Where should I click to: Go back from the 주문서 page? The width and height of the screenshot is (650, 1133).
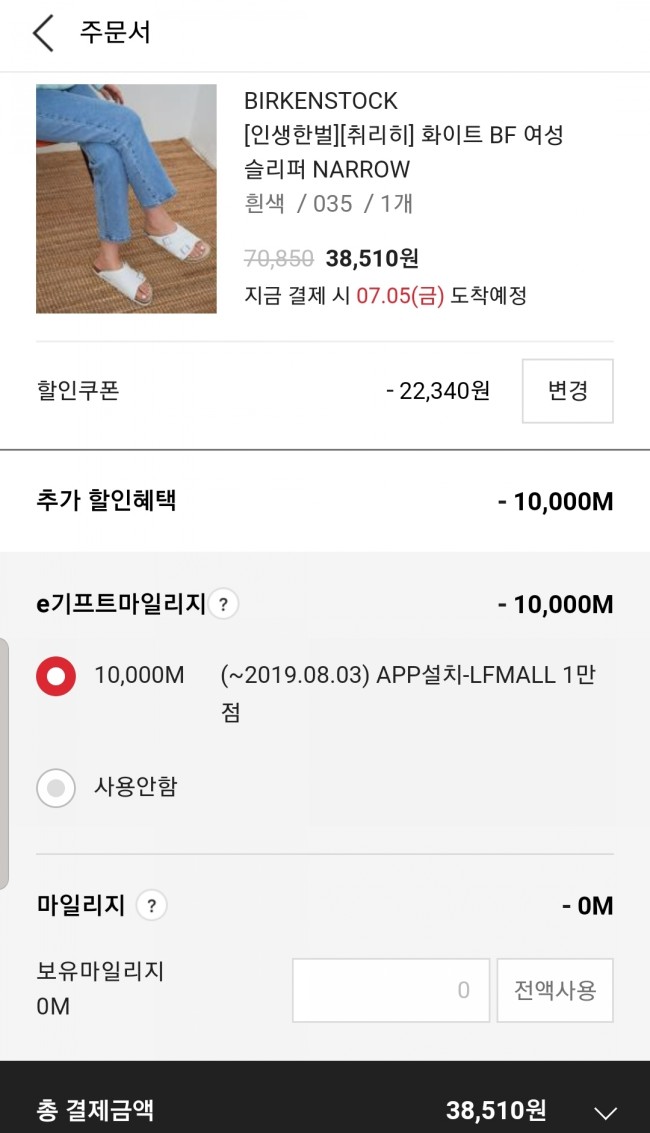point(43,33)
